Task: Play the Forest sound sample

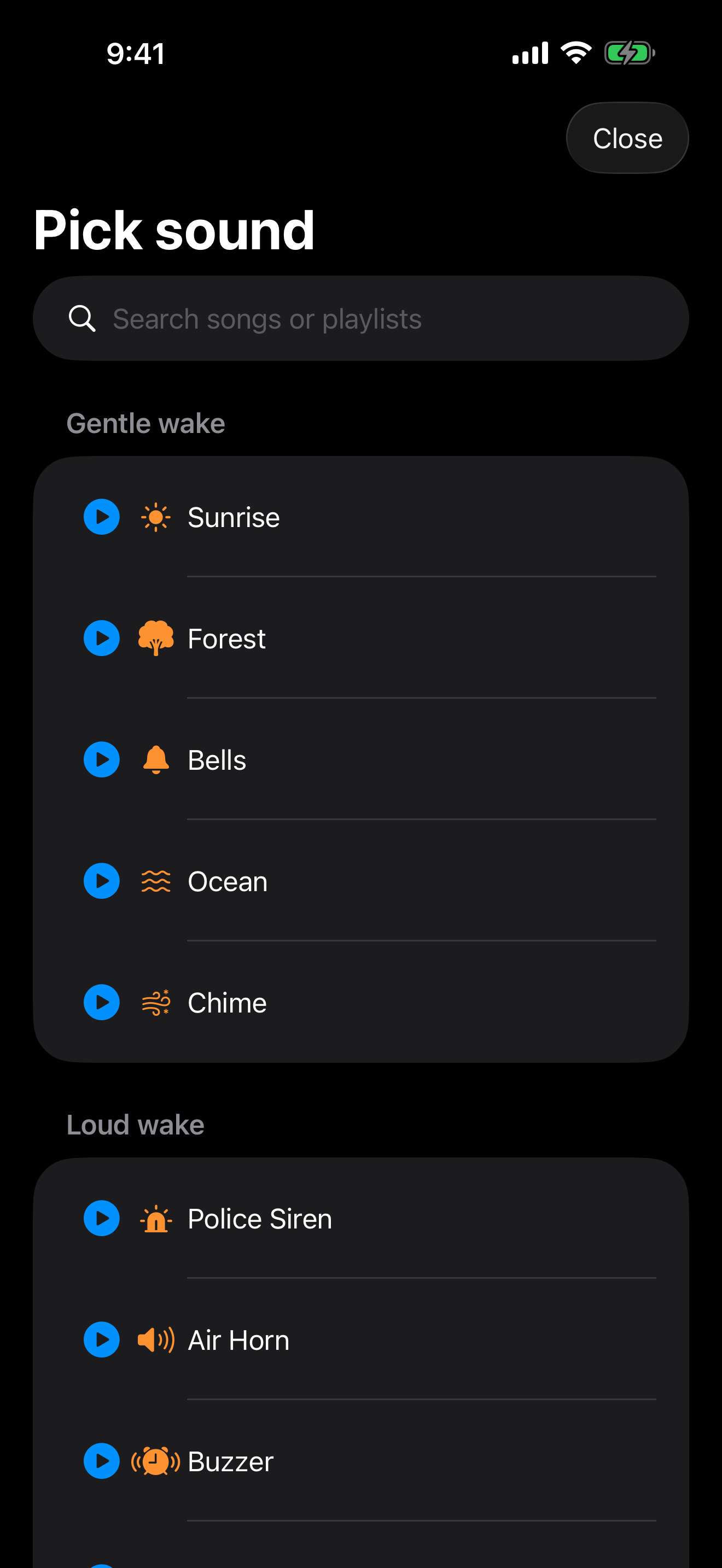Action: point(101,638)
